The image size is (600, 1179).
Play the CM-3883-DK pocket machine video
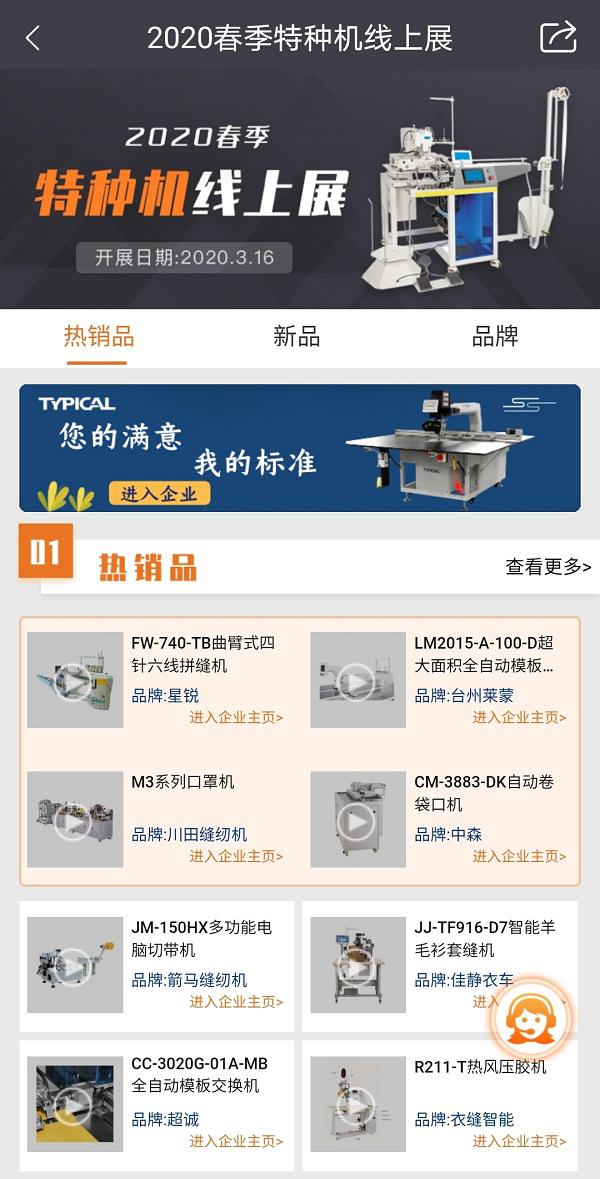click(357, 819)
